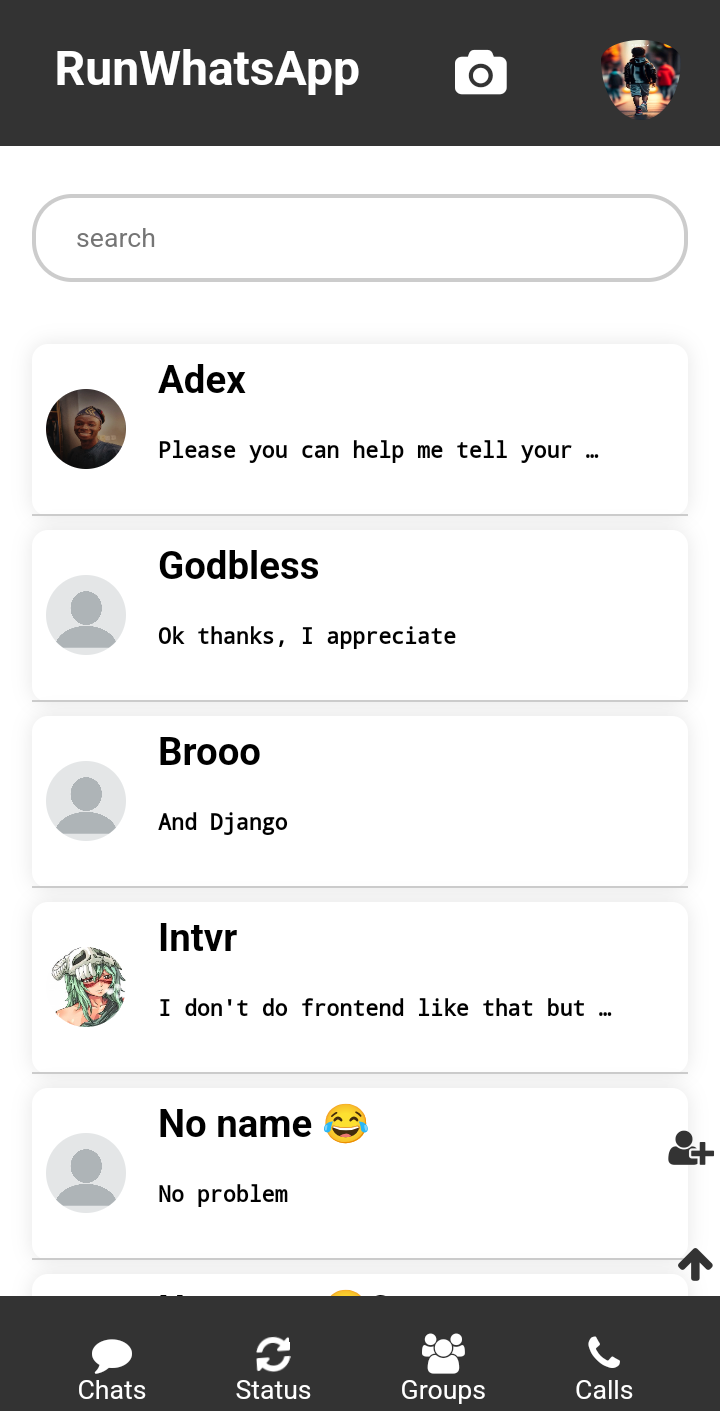Open the chat with Adex

[x=360, y=429]
